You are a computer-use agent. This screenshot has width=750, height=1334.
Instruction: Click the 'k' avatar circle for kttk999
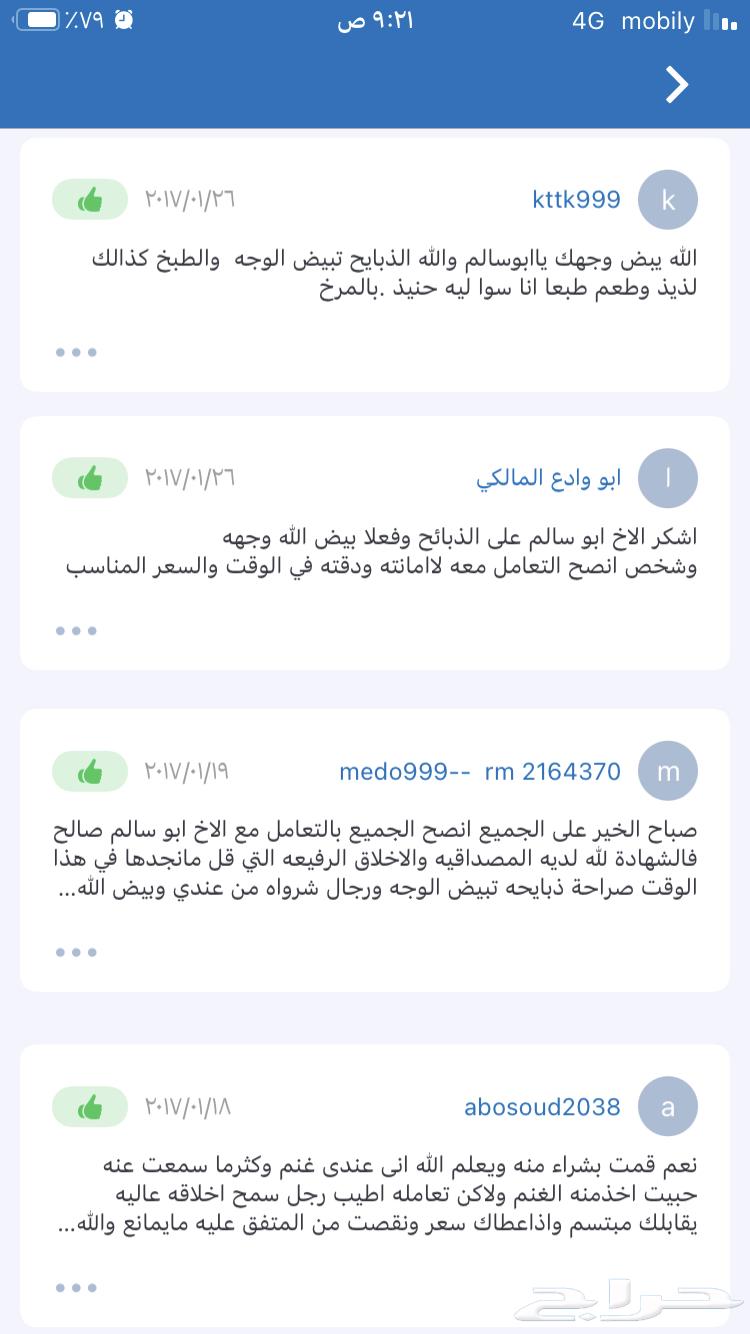point(667,199)
